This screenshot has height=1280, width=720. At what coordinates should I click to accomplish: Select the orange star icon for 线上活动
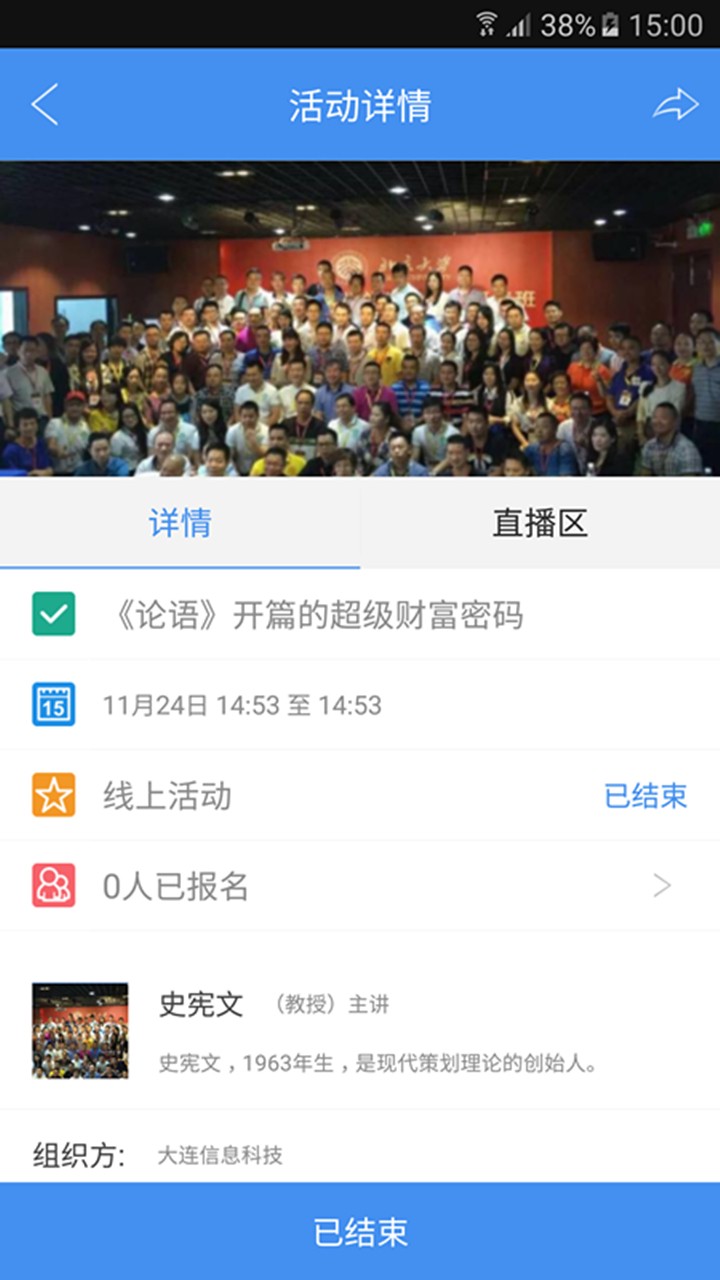click(55, 796)
